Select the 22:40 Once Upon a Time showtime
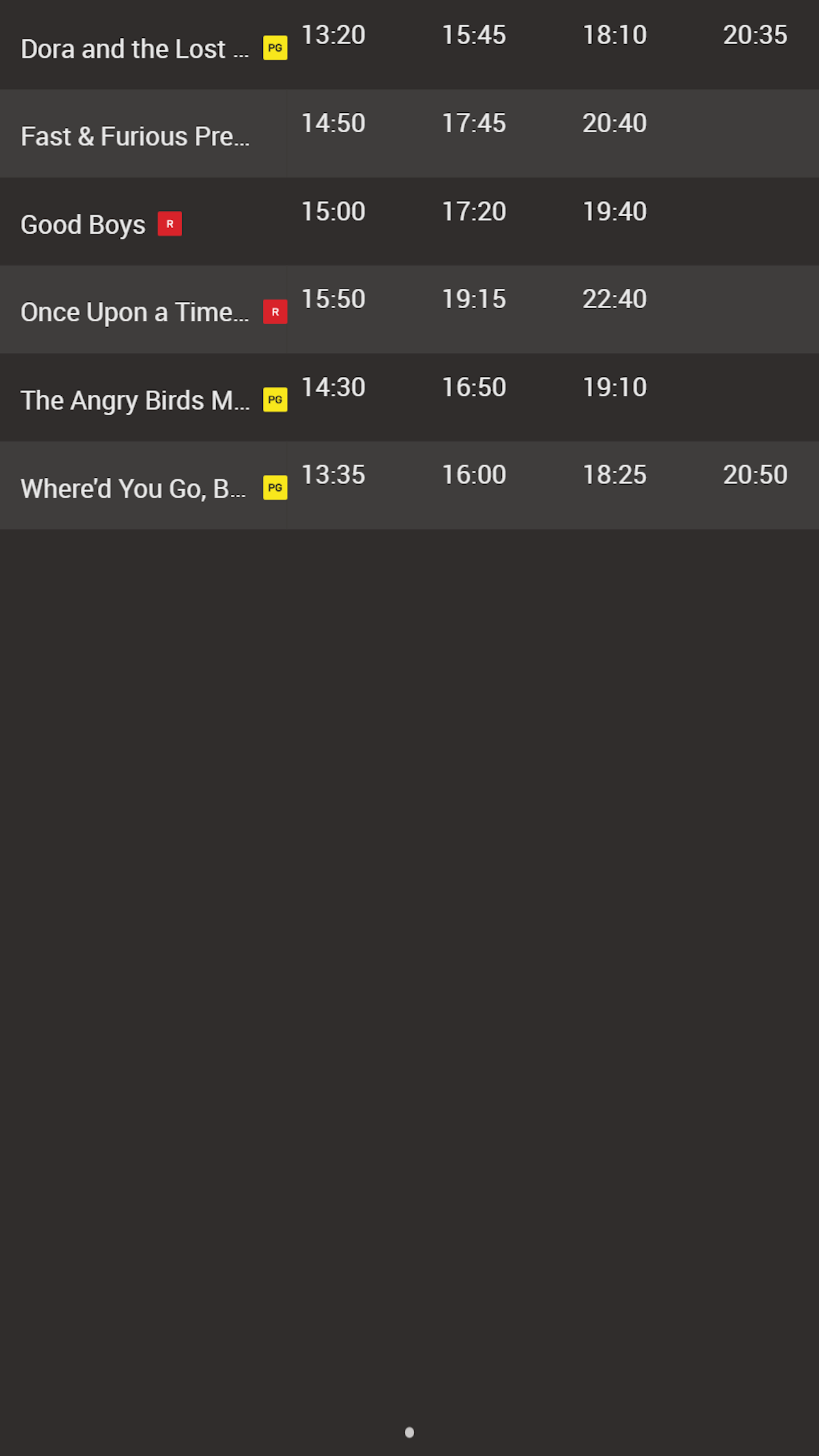The image size is (819, 1456). click(614, 299)
